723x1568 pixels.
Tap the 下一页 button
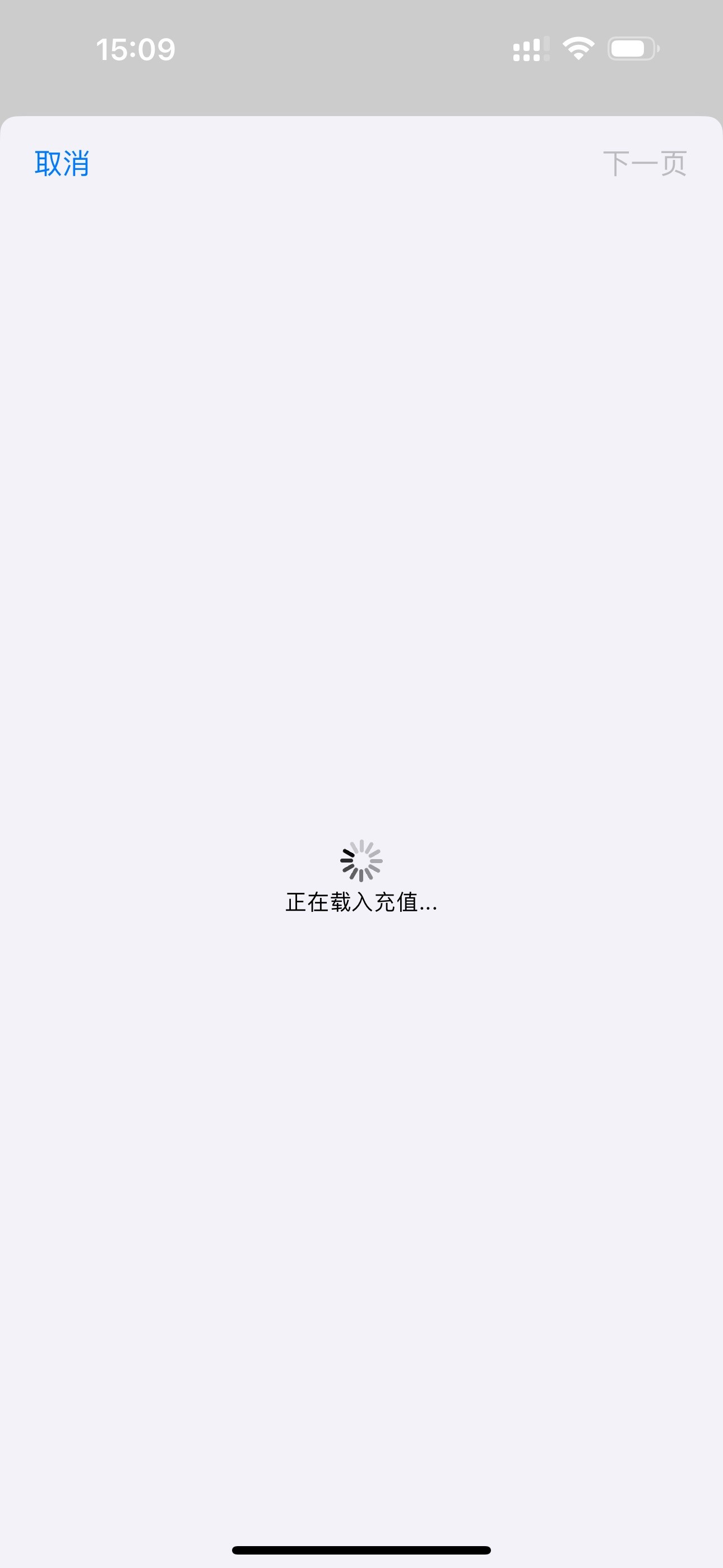pos(645,163)
